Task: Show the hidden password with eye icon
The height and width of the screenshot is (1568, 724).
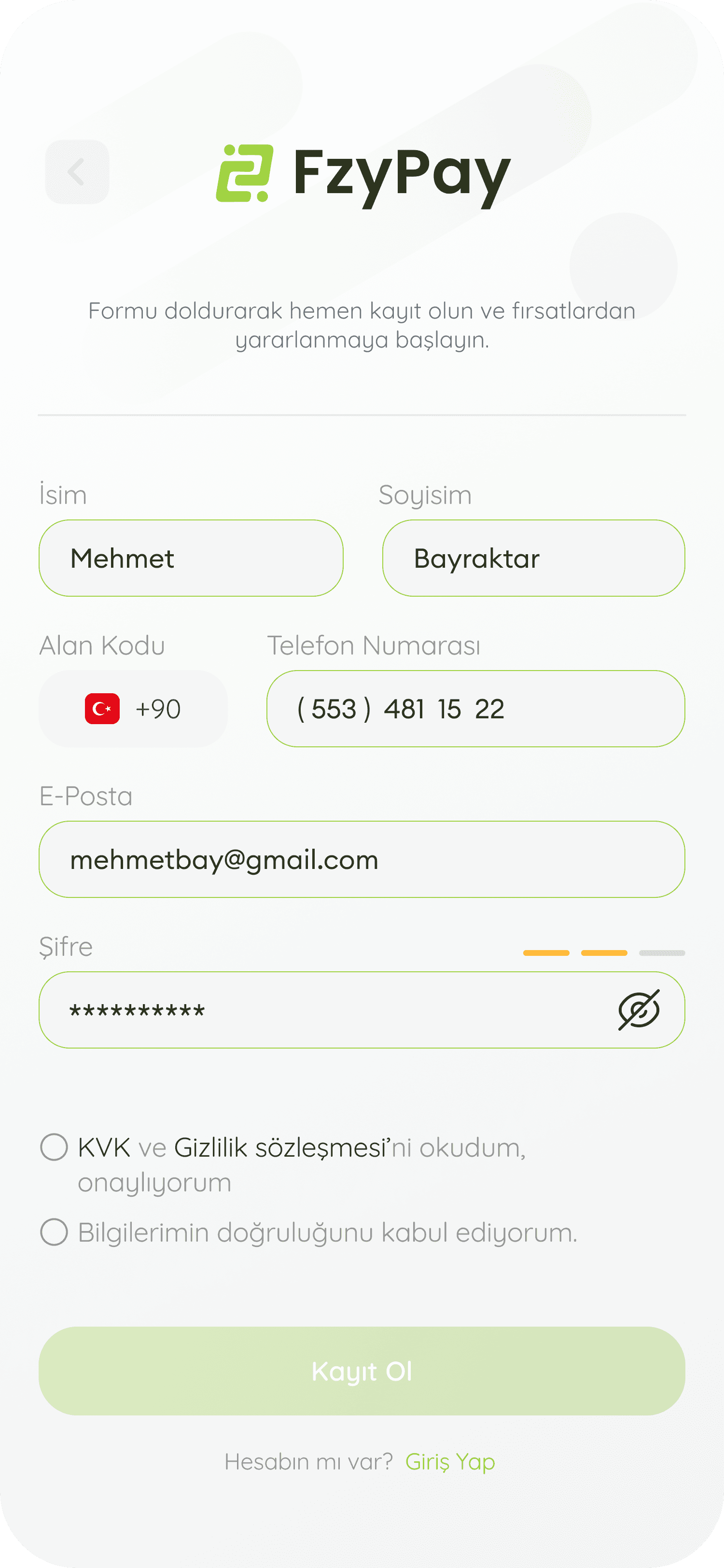Action: [639, 1010]
